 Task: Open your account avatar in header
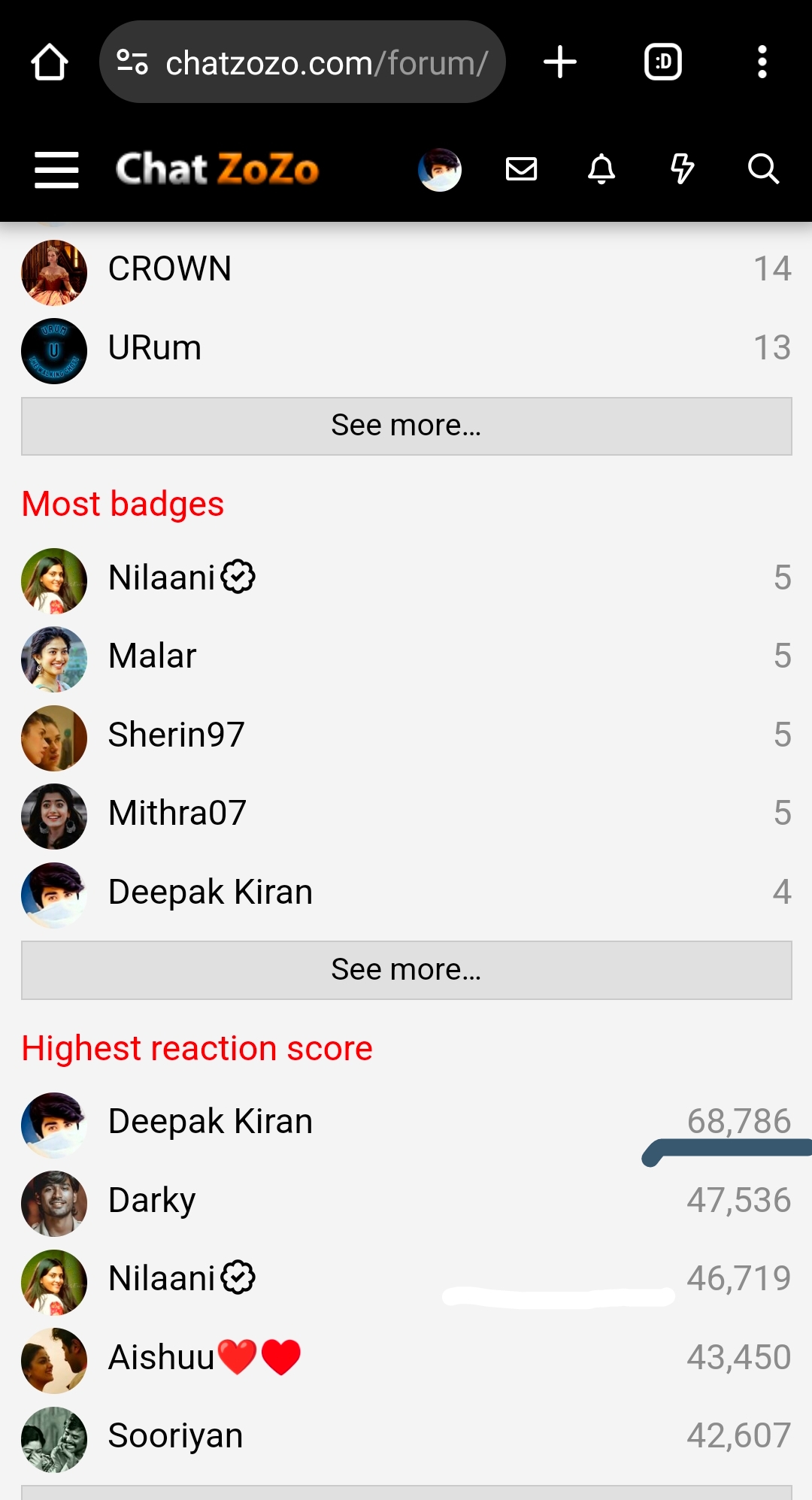[x=440, y=170]
